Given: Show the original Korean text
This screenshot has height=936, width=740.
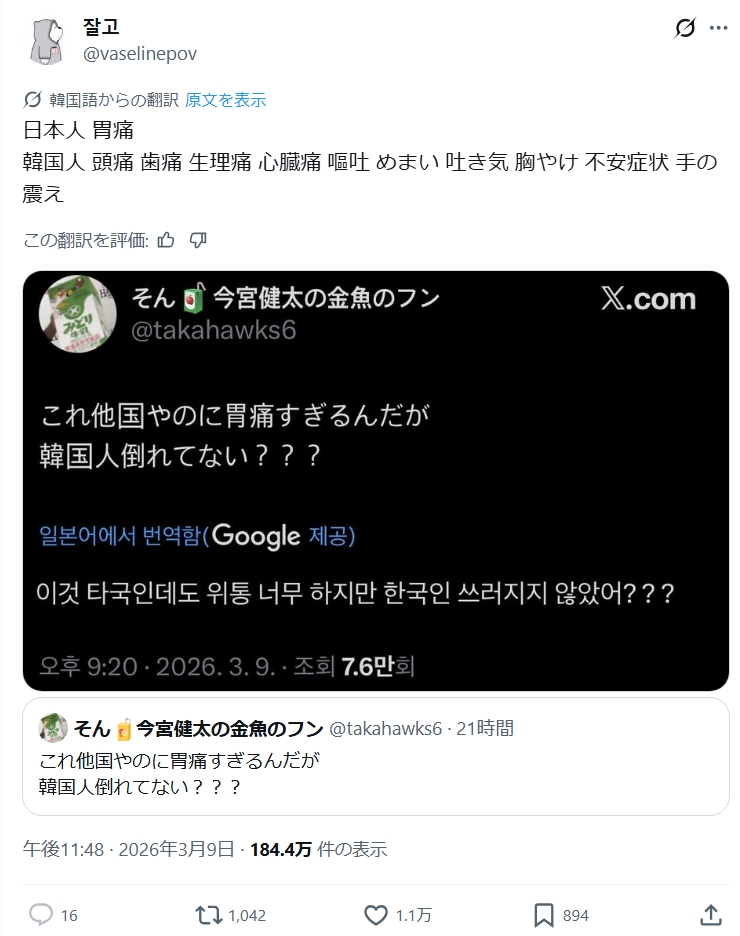Looking at the screenshot, I should [225, 100].
